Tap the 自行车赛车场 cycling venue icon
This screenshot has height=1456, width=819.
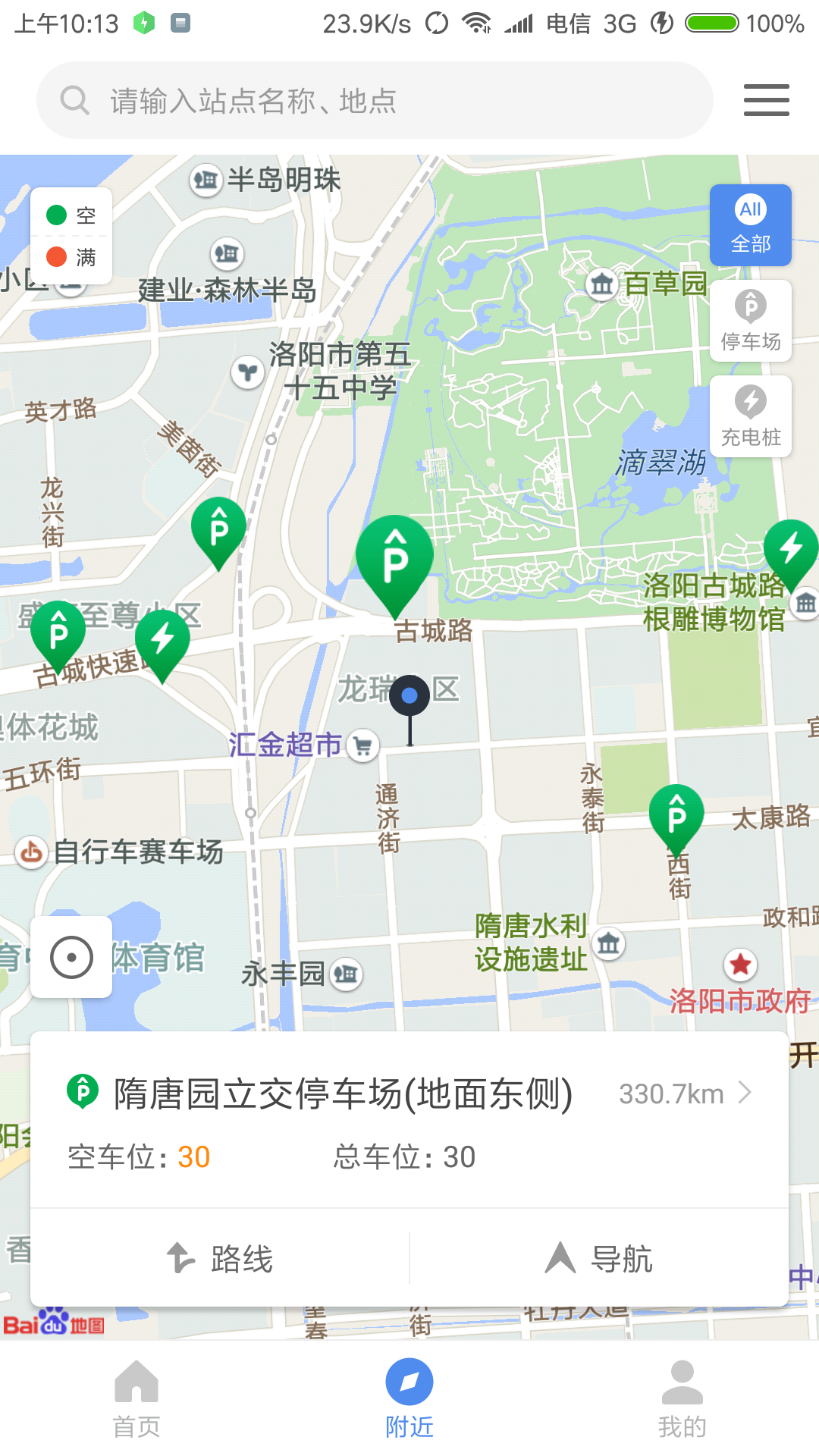coord(30,852)
